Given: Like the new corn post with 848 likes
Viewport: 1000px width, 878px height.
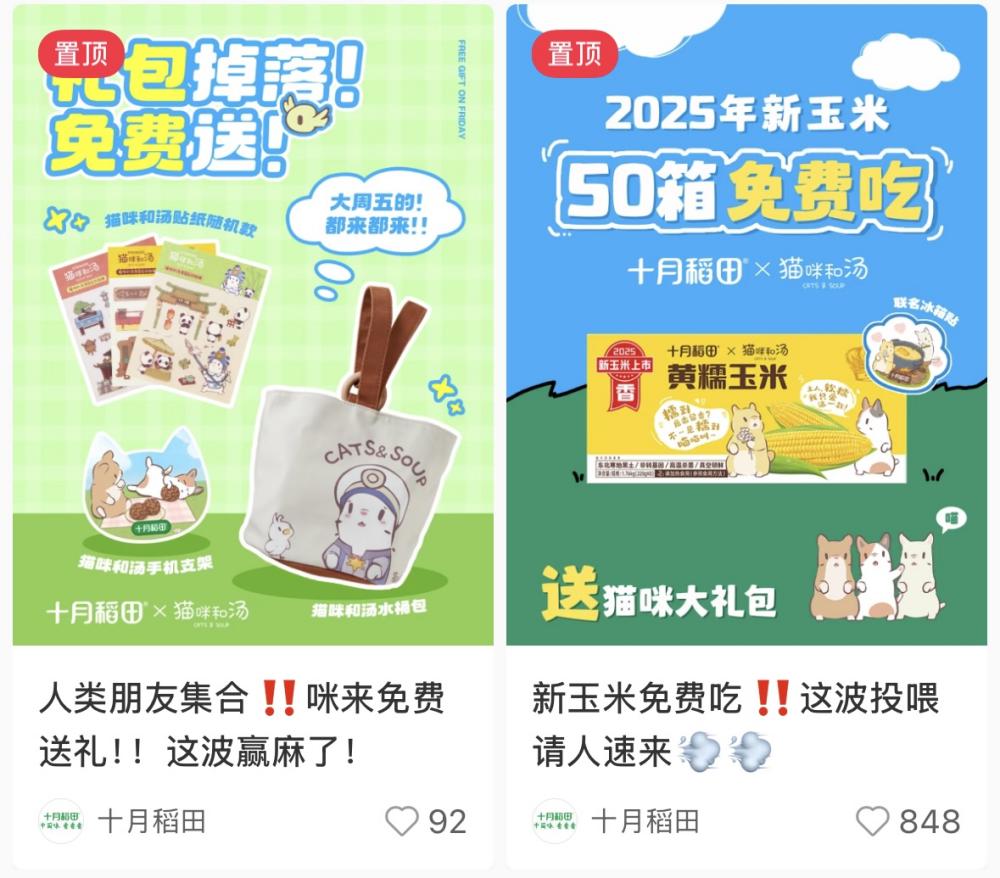Looking at the screenshot, I should [x=873, y=822].
